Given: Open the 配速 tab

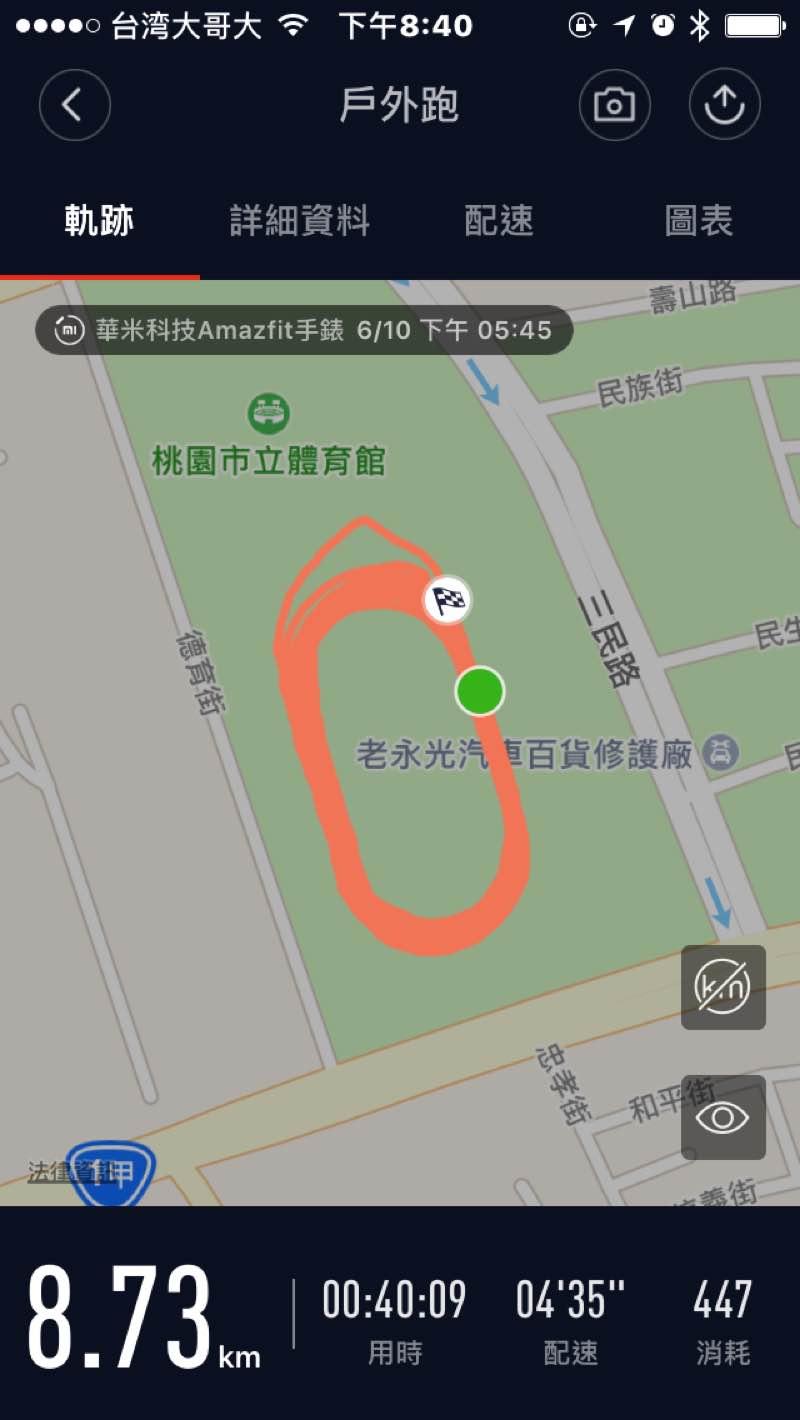Looking at the screenshot, I should pyautogui.click(x=499, y=221).
